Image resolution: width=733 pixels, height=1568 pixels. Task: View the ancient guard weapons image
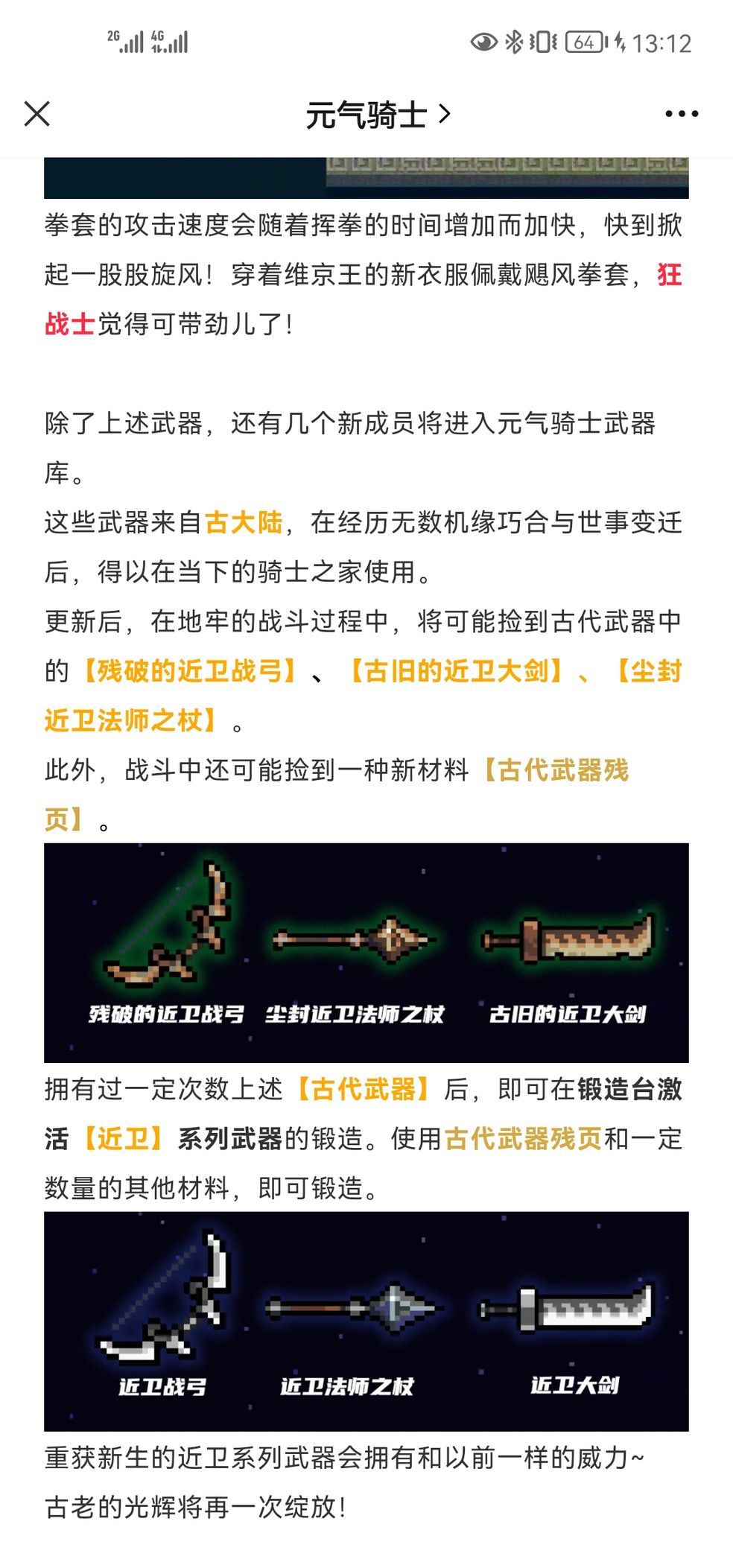tap(366, 952)
